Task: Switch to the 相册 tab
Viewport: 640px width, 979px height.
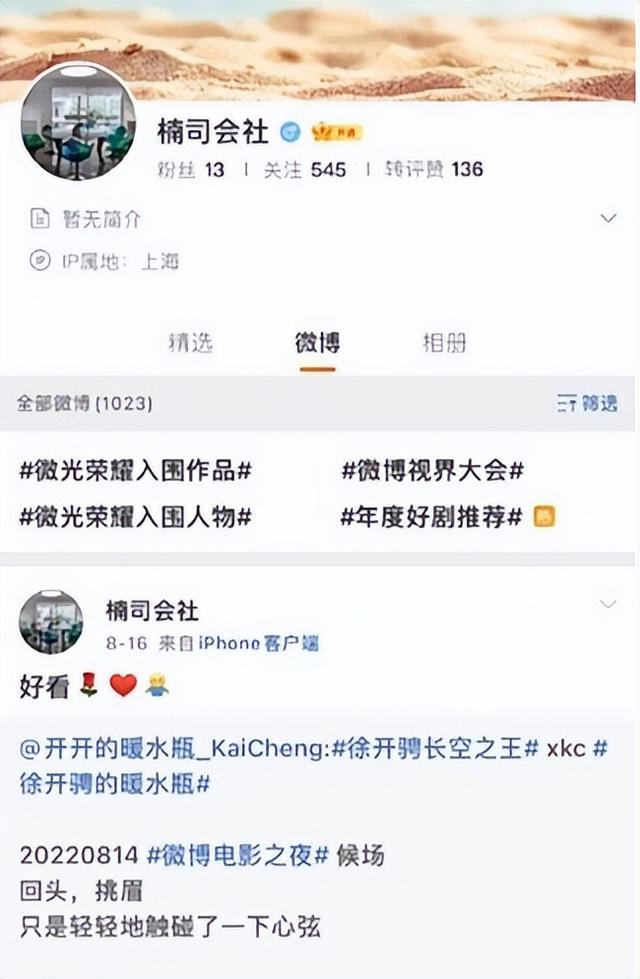Action: (x=444, y=343)
